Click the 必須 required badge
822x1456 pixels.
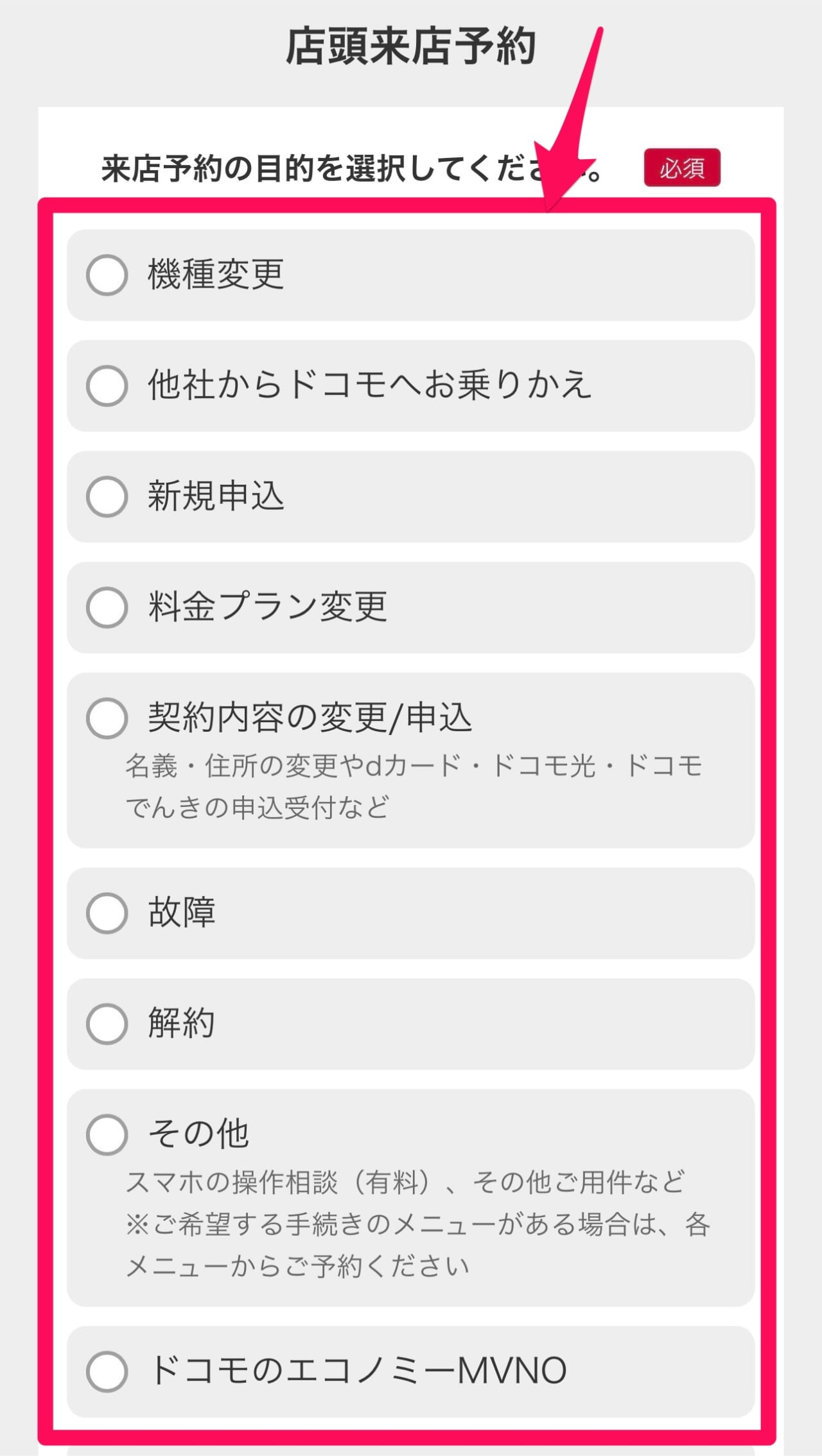683,169
